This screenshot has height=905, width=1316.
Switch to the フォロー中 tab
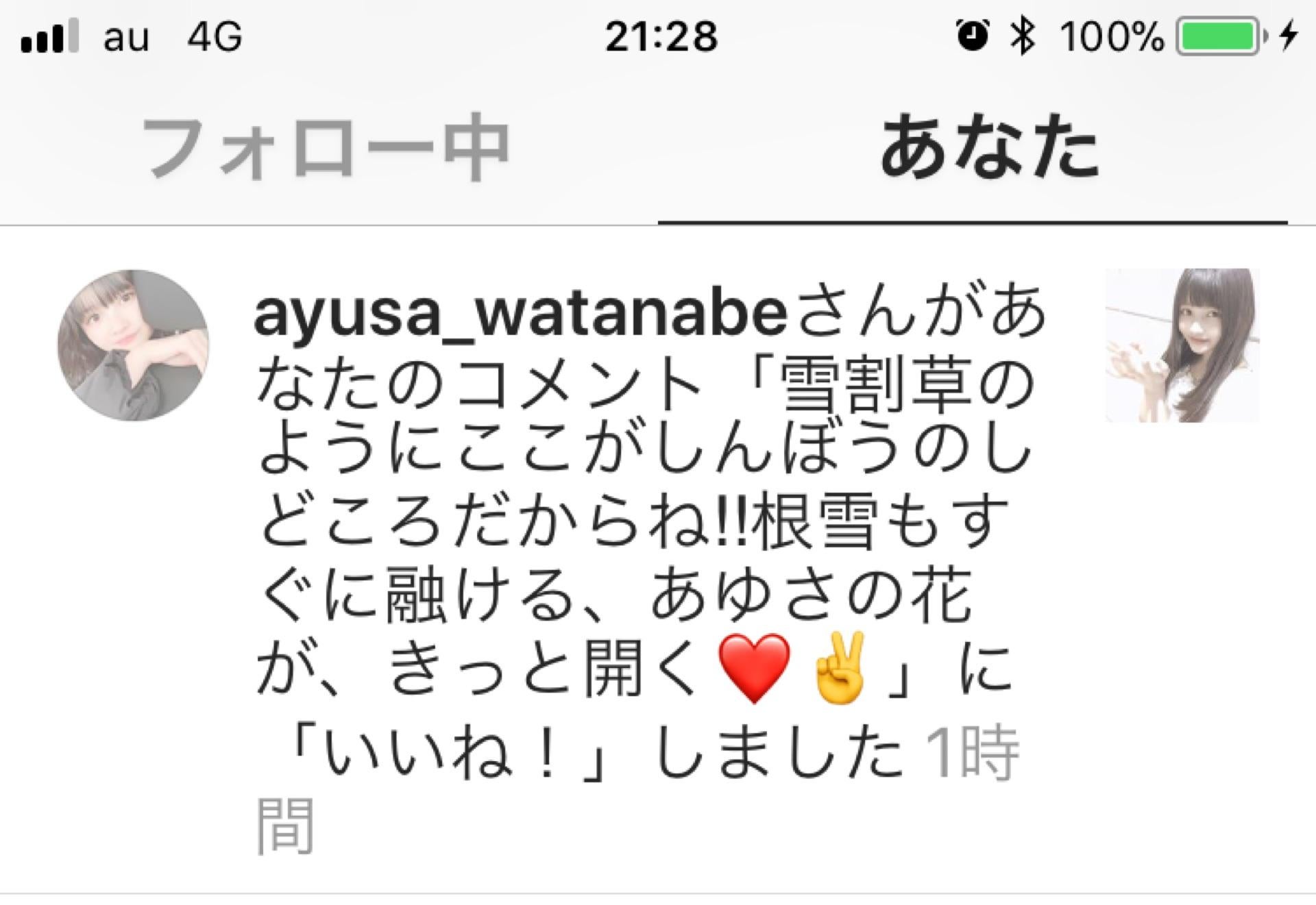pyautogui.click(x=326, y=149)
